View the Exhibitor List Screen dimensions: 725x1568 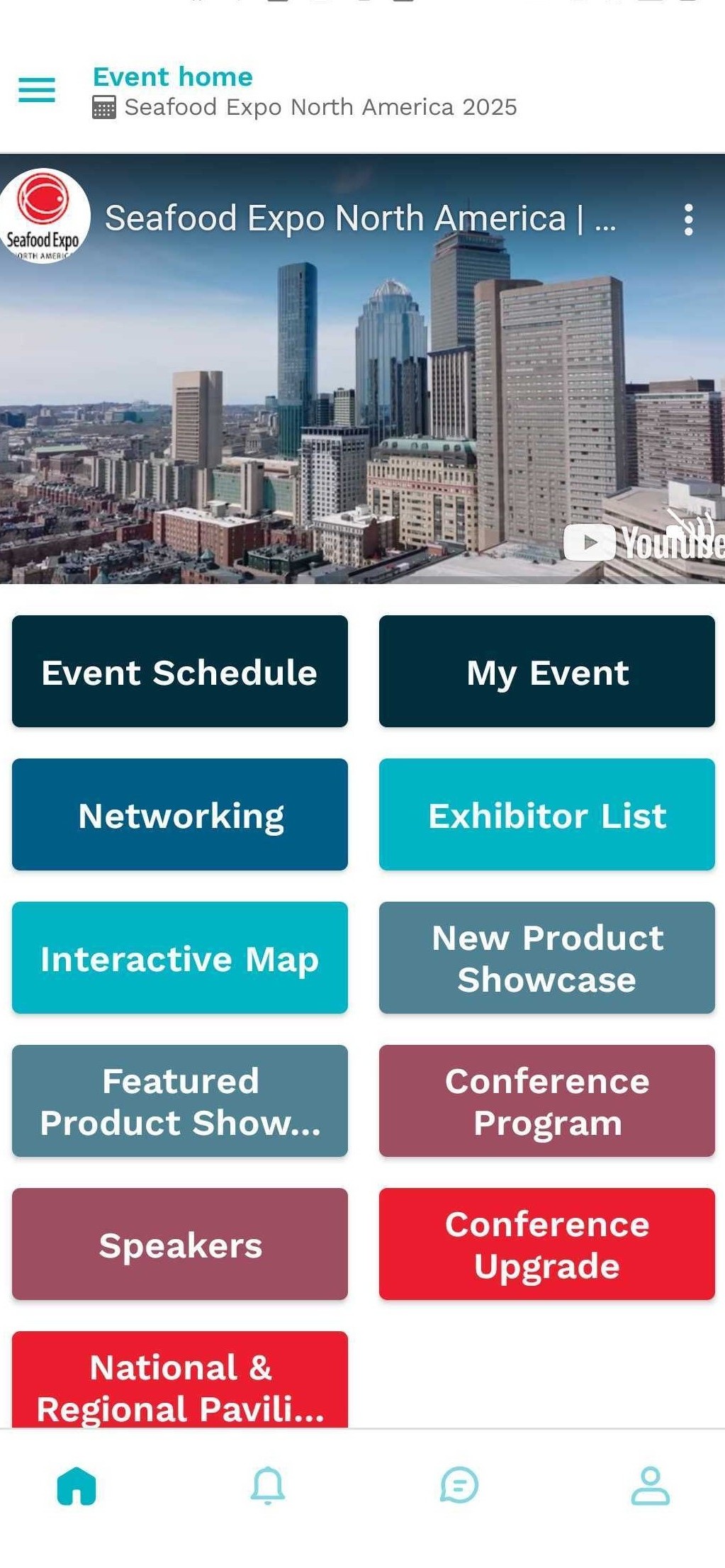point(546,815)
